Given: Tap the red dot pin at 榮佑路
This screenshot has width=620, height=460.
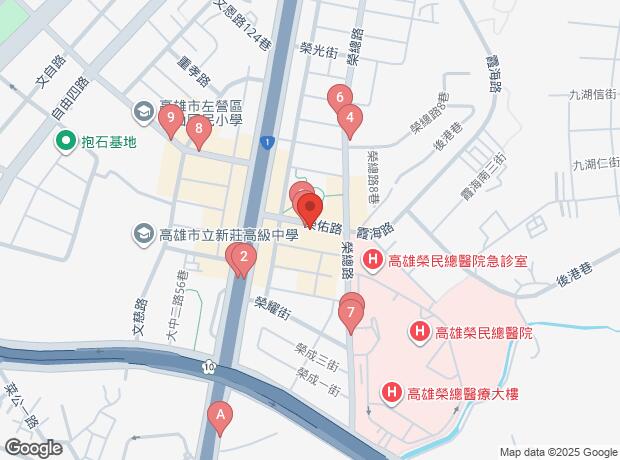Looking at the screenshot, I should point(310,210).
